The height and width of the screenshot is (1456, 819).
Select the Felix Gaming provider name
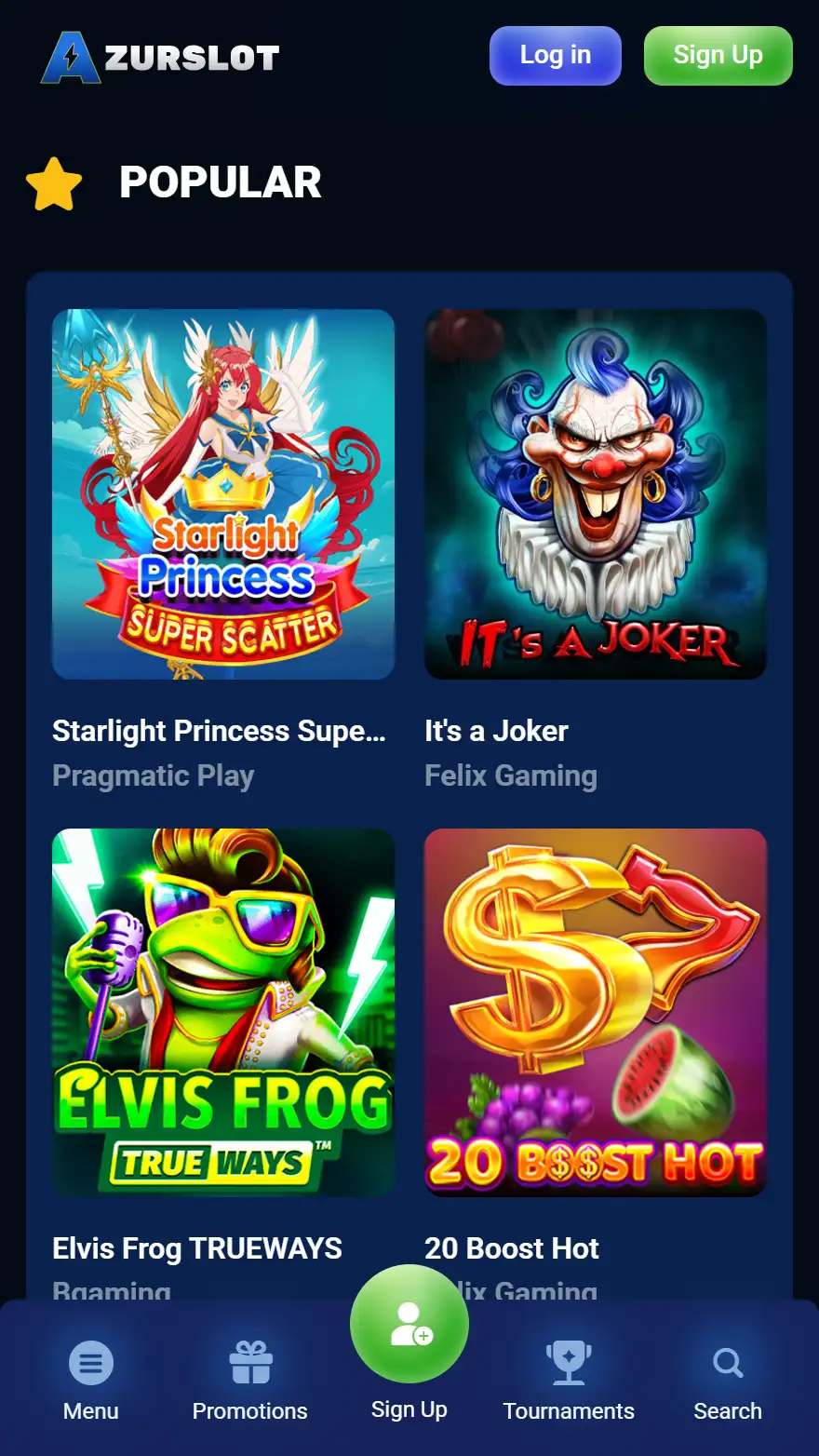510,775
